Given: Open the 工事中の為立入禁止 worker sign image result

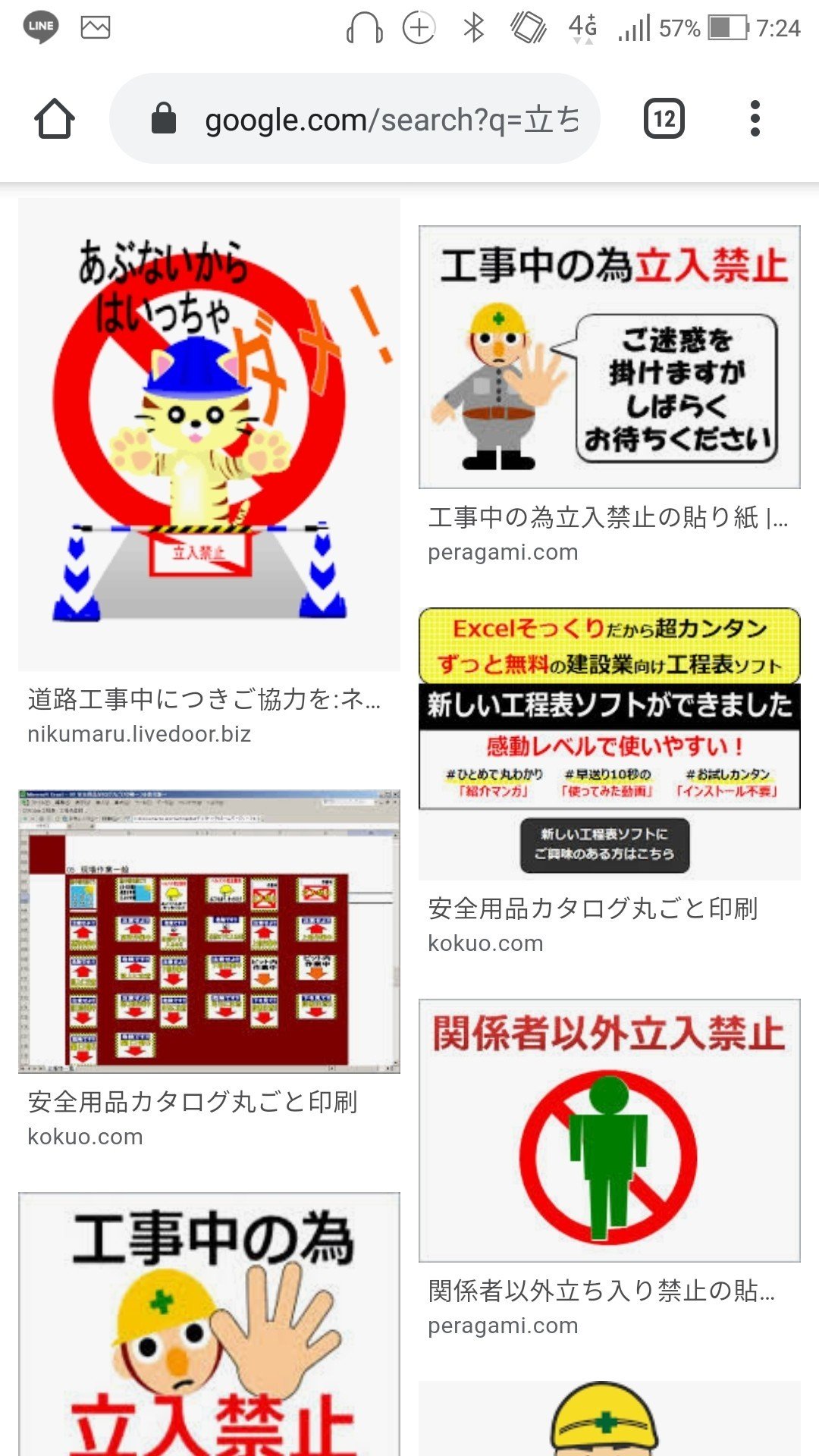Looking at the screenshot, I should 609,356.
